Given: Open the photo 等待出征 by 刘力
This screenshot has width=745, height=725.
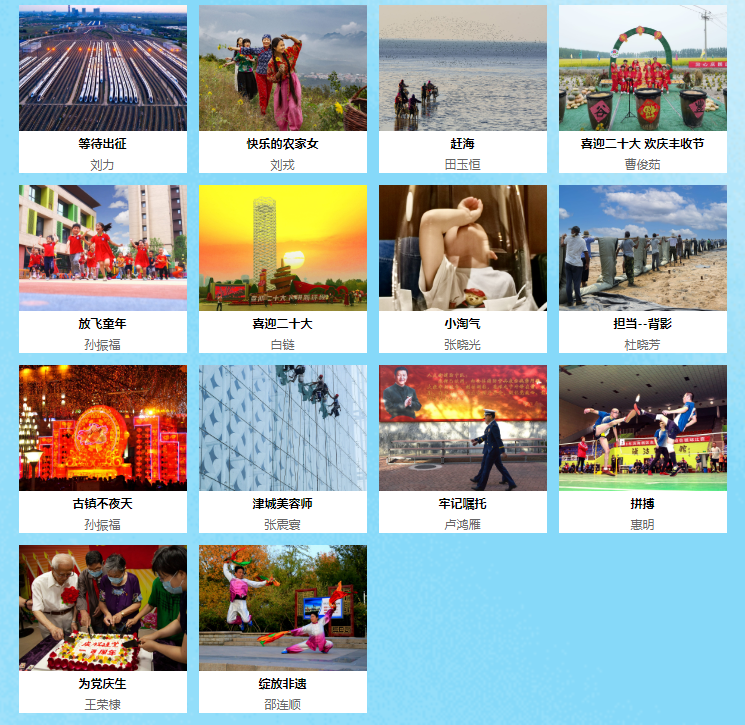Looking at the screenshot, I should click(103, 69).
